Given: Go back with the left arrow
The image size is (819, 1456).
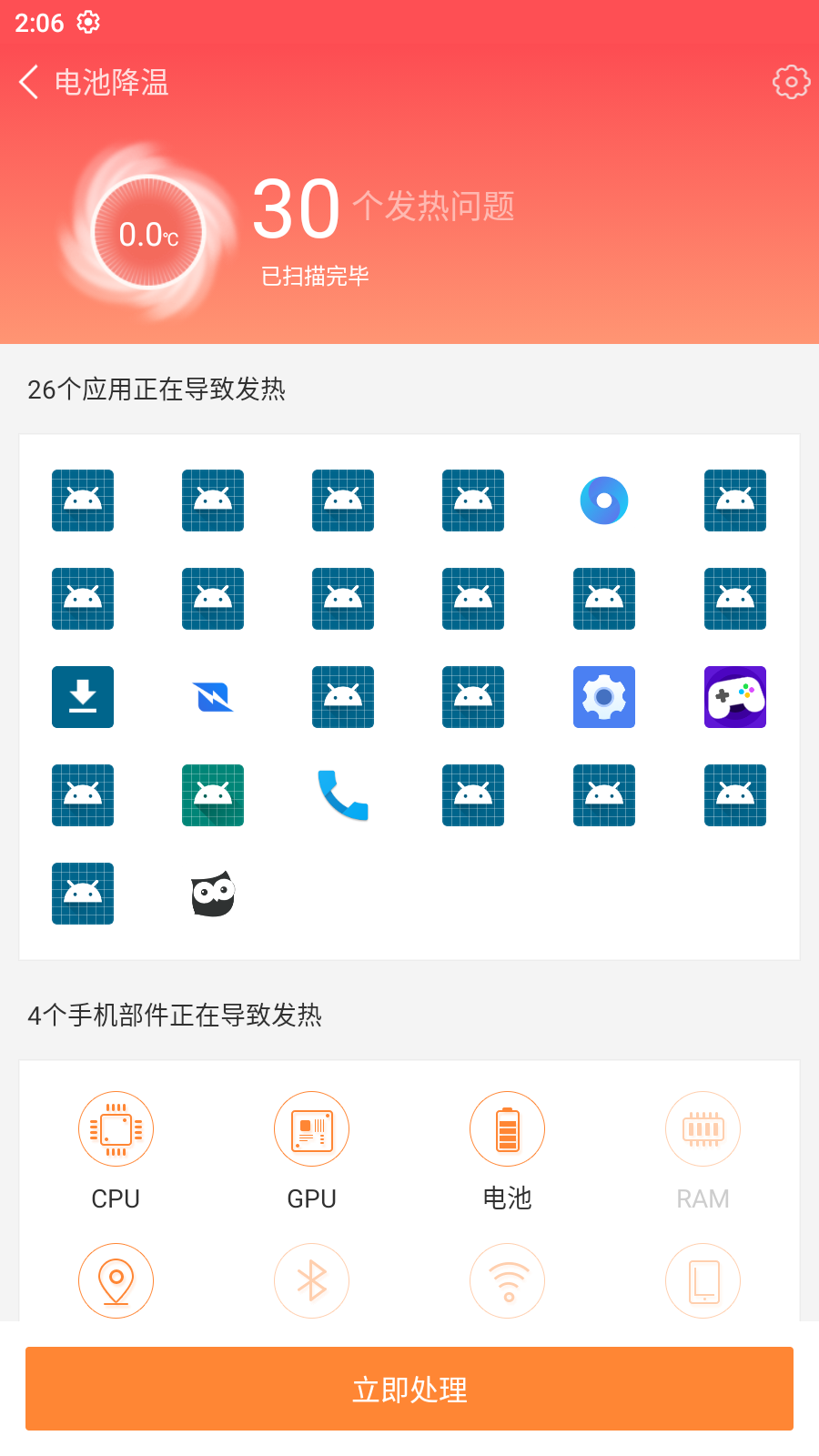Looking at the screenshot, I should (x=27, y=81).
